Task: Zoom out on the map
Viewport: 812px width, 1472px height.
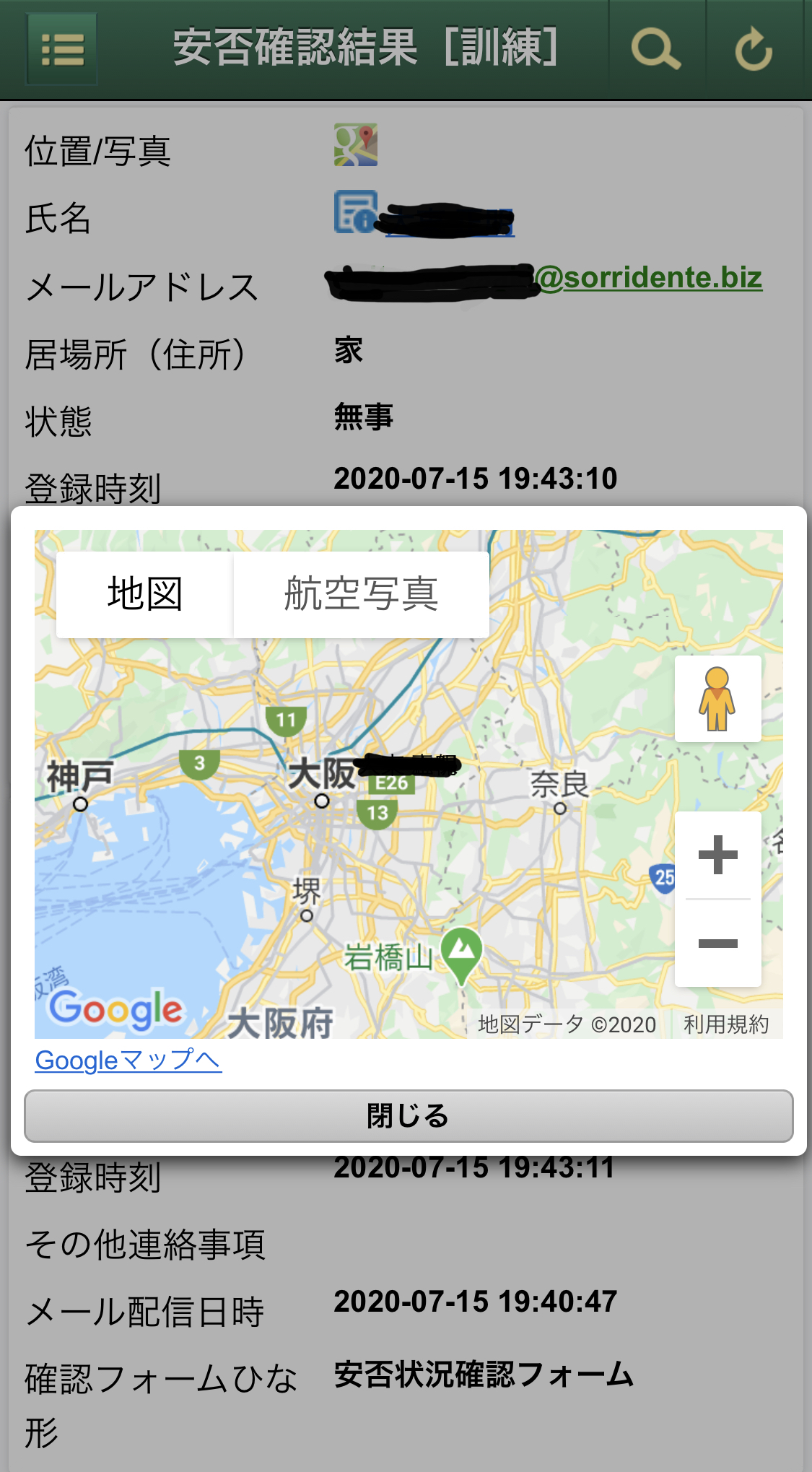Action: pos(717,943)
